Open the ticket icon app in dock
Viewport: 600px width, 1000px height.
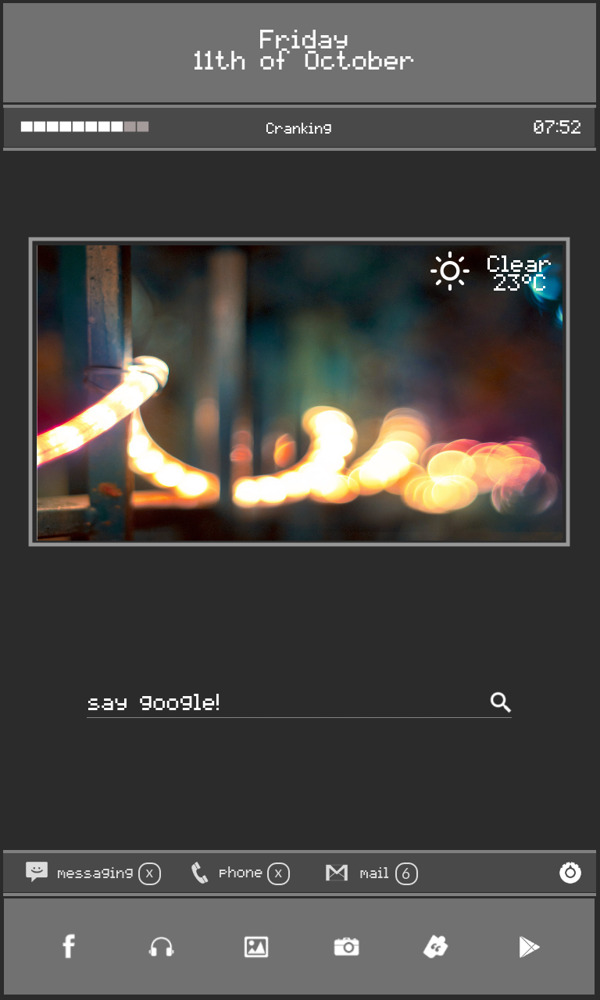point(435,947)
